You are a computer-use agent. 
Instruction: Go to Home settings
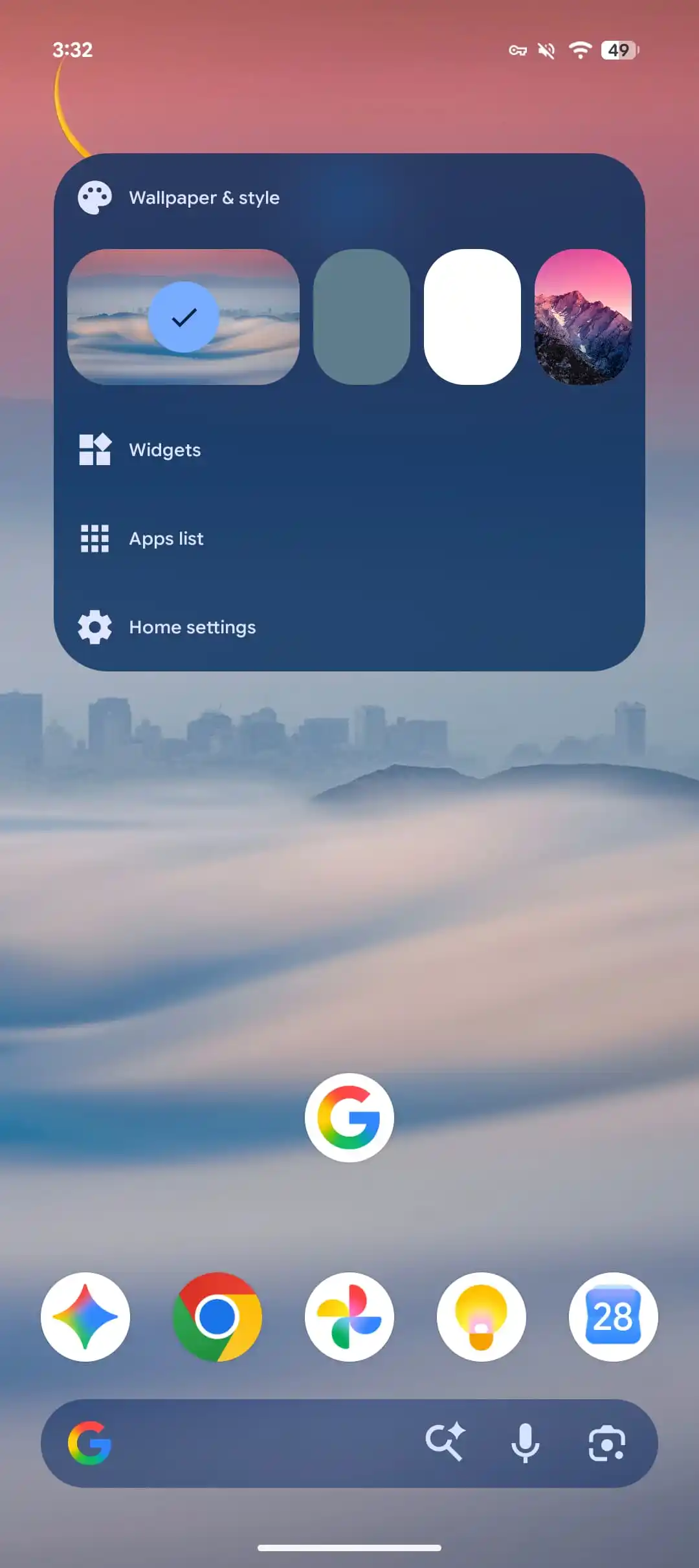pos(349,627)
